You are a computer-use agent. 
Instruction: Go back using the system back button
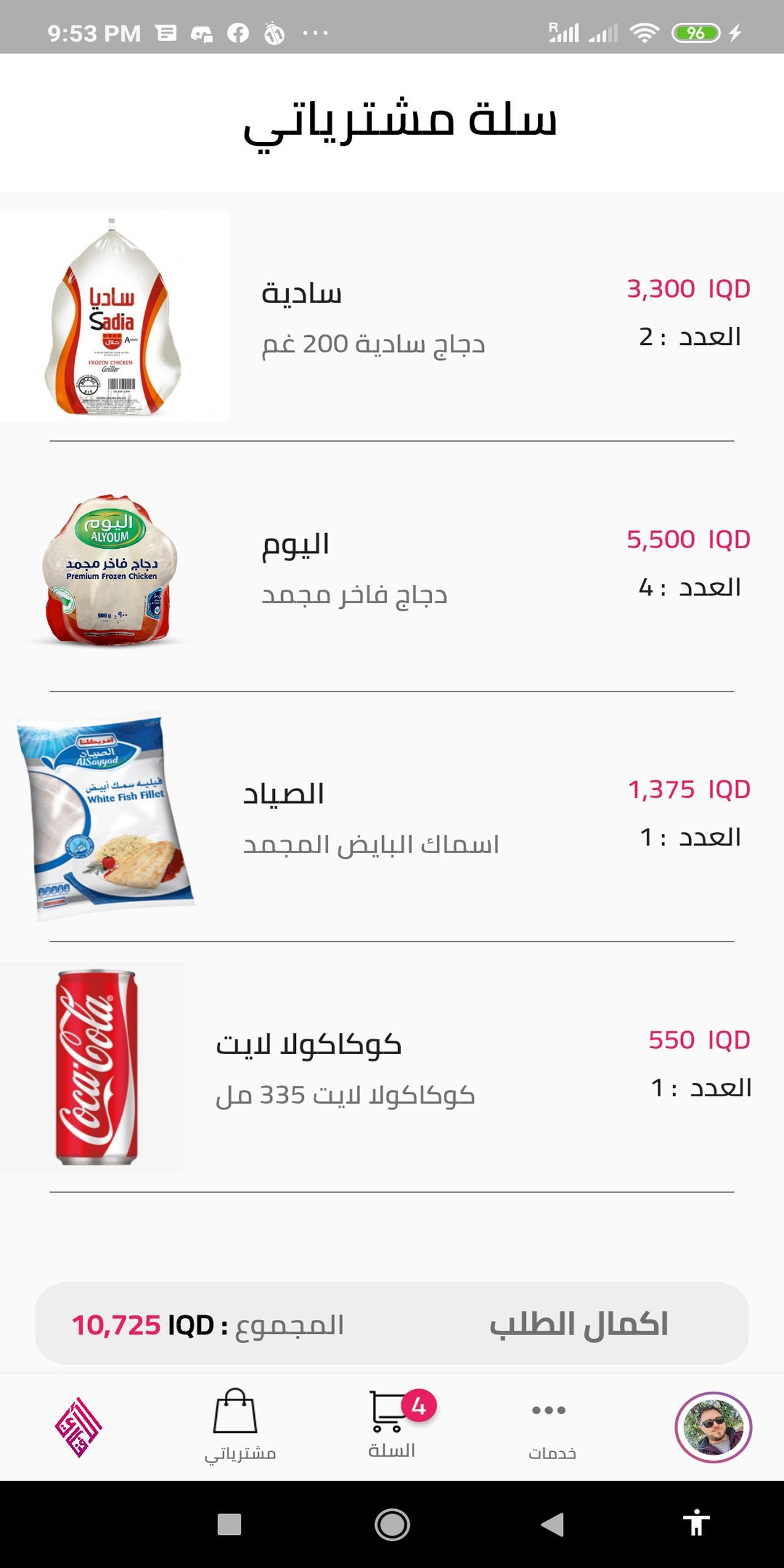552,1525
